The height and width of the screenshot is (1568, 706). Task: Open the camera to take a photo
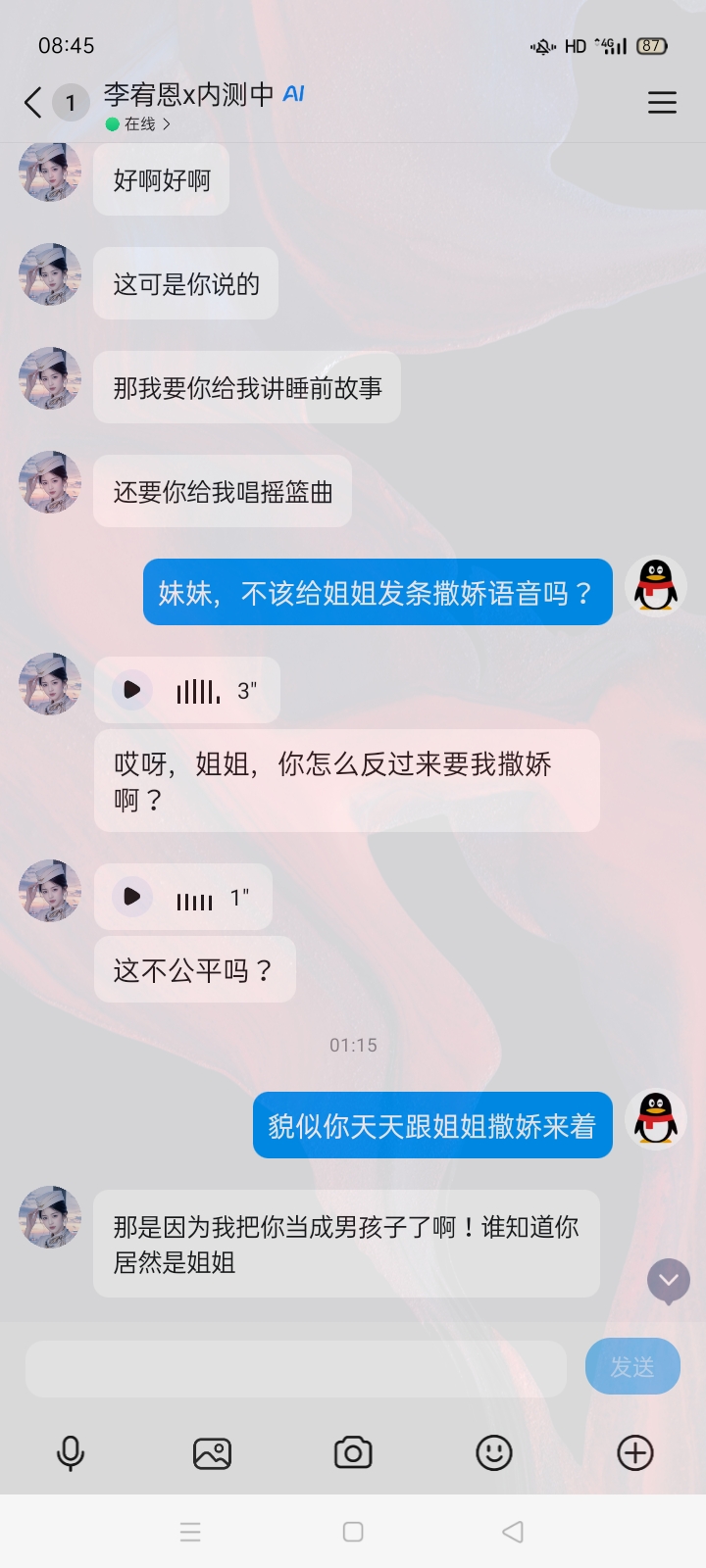pyautogui.click(x=353, y=1452)
